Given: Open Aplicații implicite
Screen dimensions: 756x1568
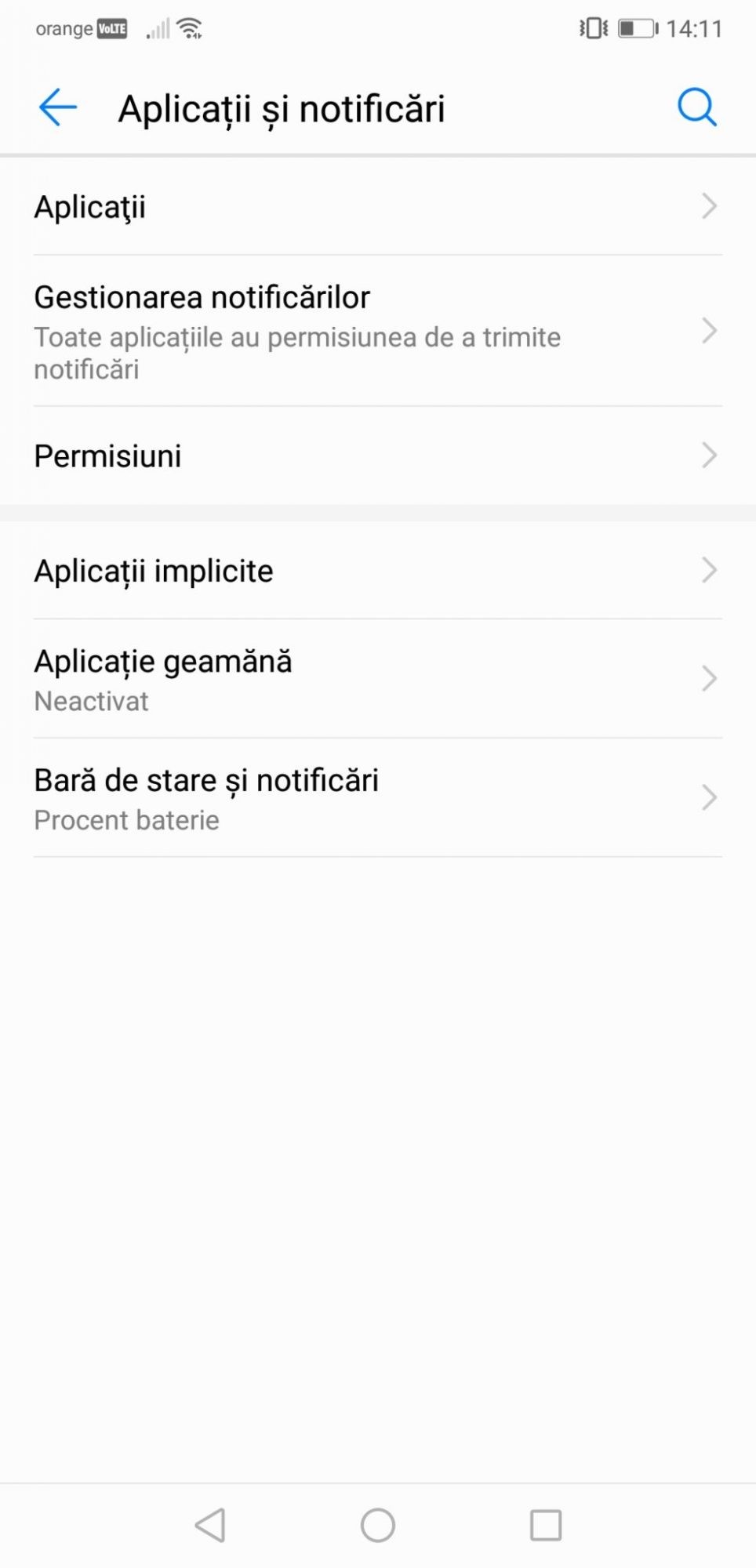Looking at the screenshot, I should [x=376, y=571].
